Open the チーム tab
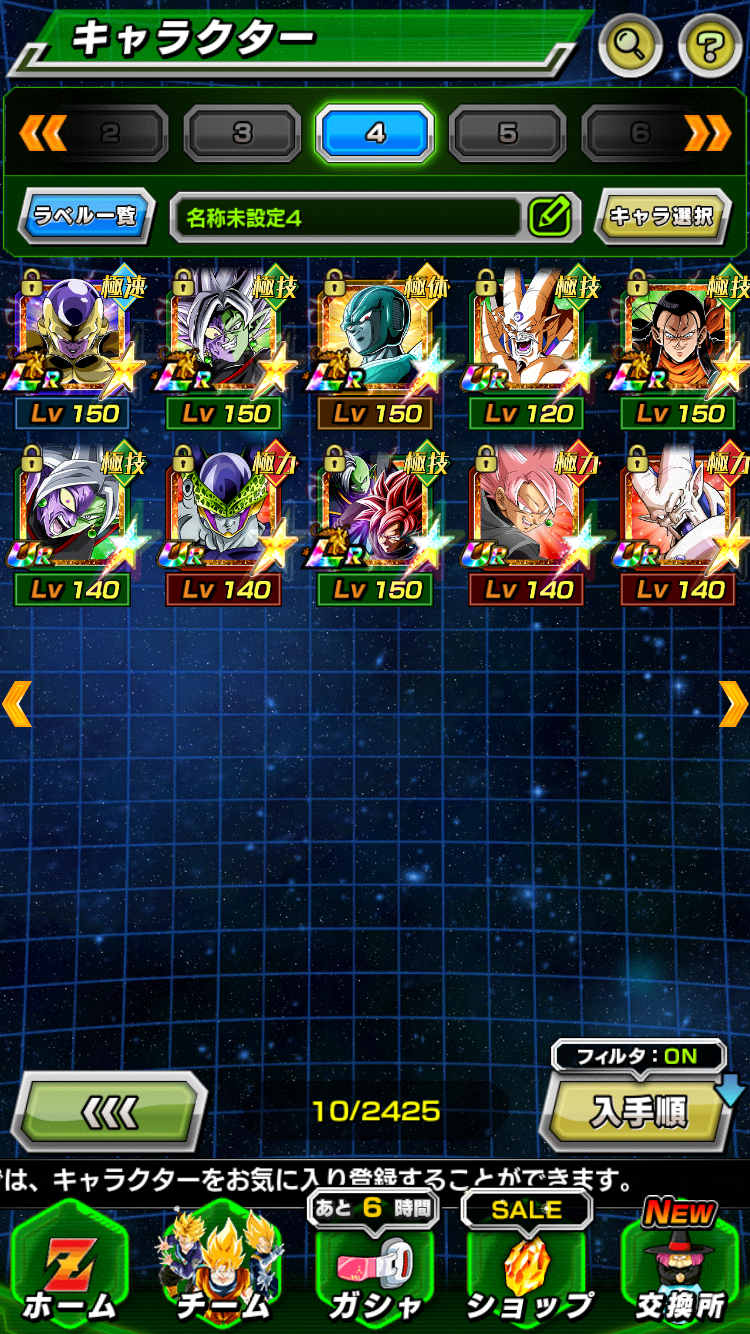This screenshot has height=1334, width=750. (x=222, y=1271)
